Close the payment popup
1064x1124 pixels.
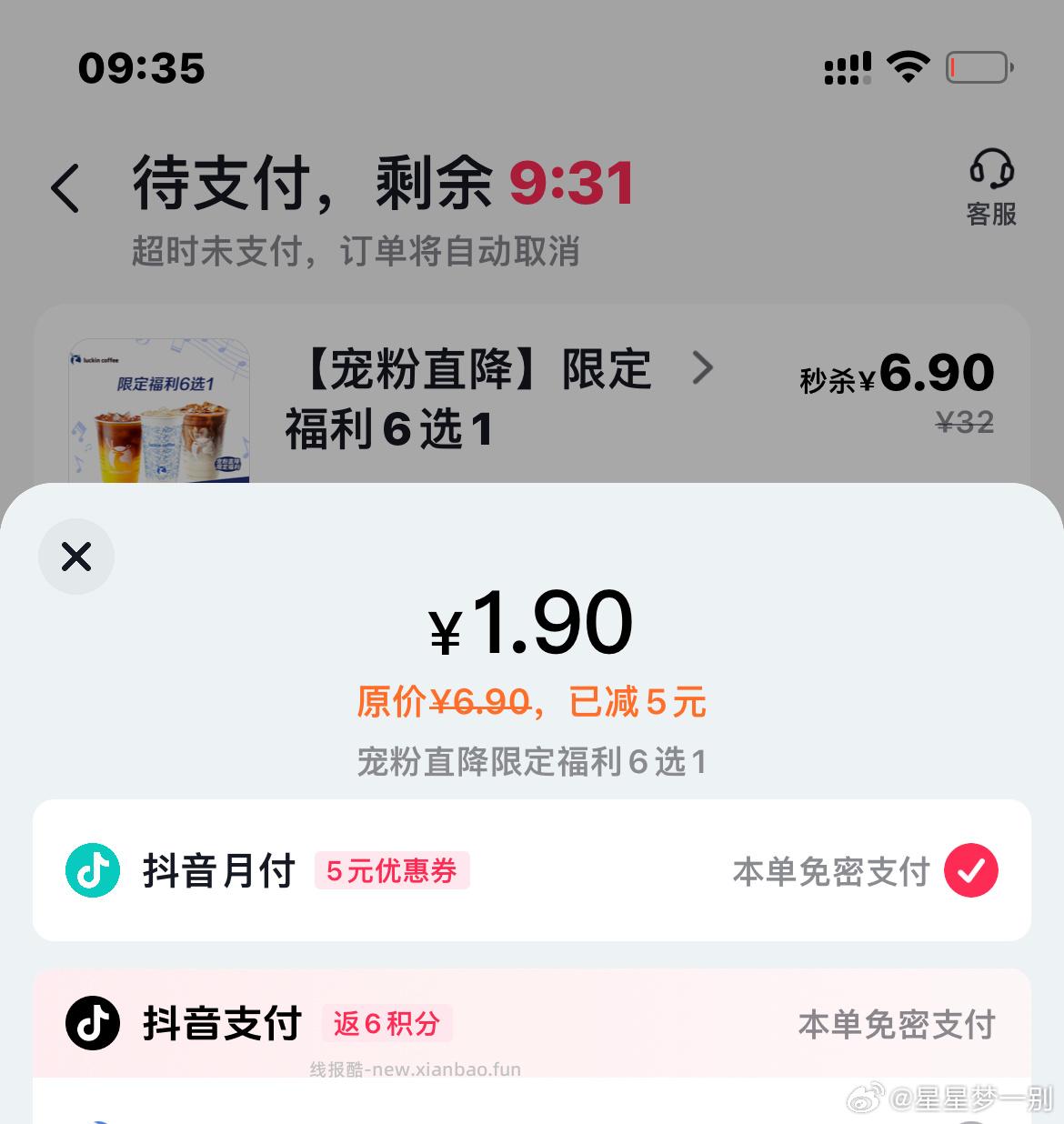(x=75, y=557)
